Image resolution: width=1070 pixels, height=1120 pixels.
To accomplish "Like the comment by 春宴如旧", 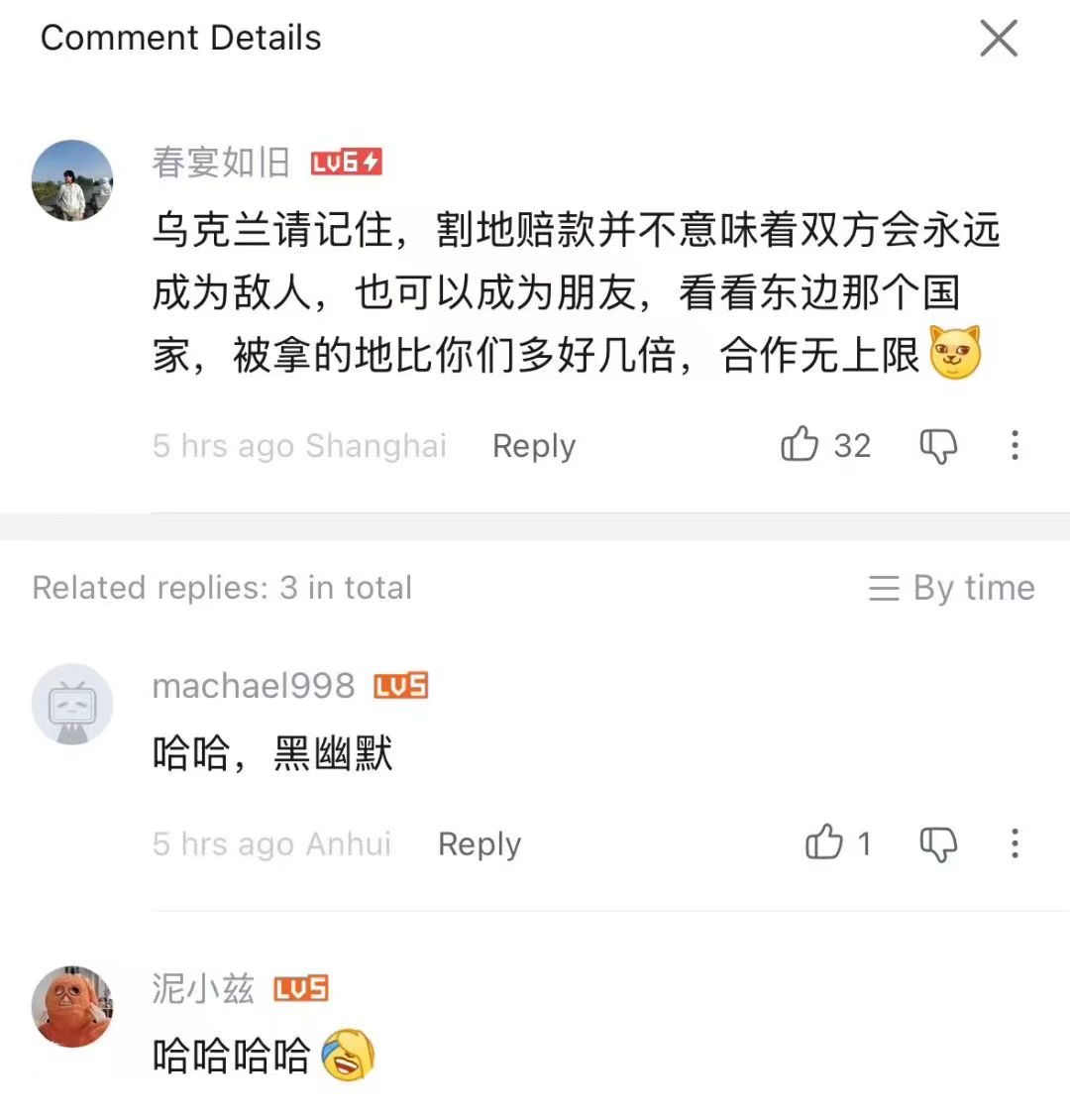I will 801,446.
